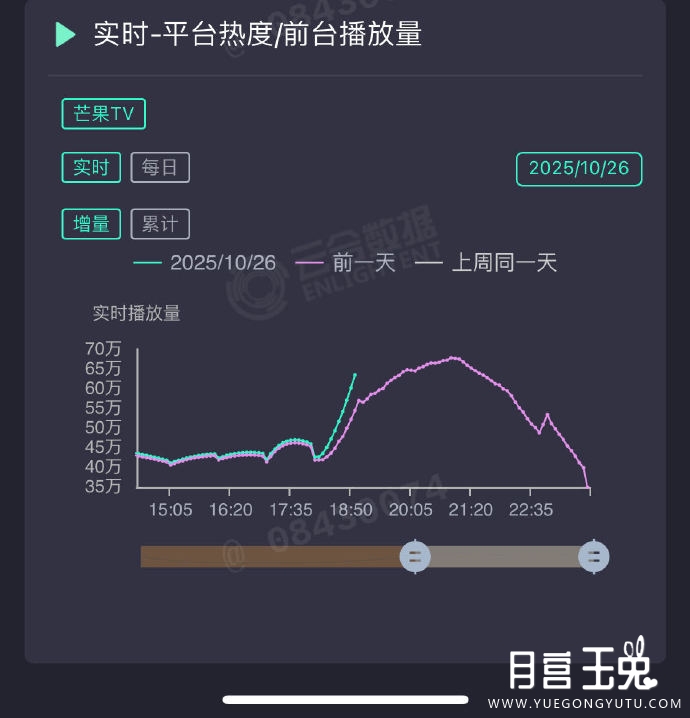
Task: Toggle the 上周同一天 legend entry
Action: pos(486,263)
